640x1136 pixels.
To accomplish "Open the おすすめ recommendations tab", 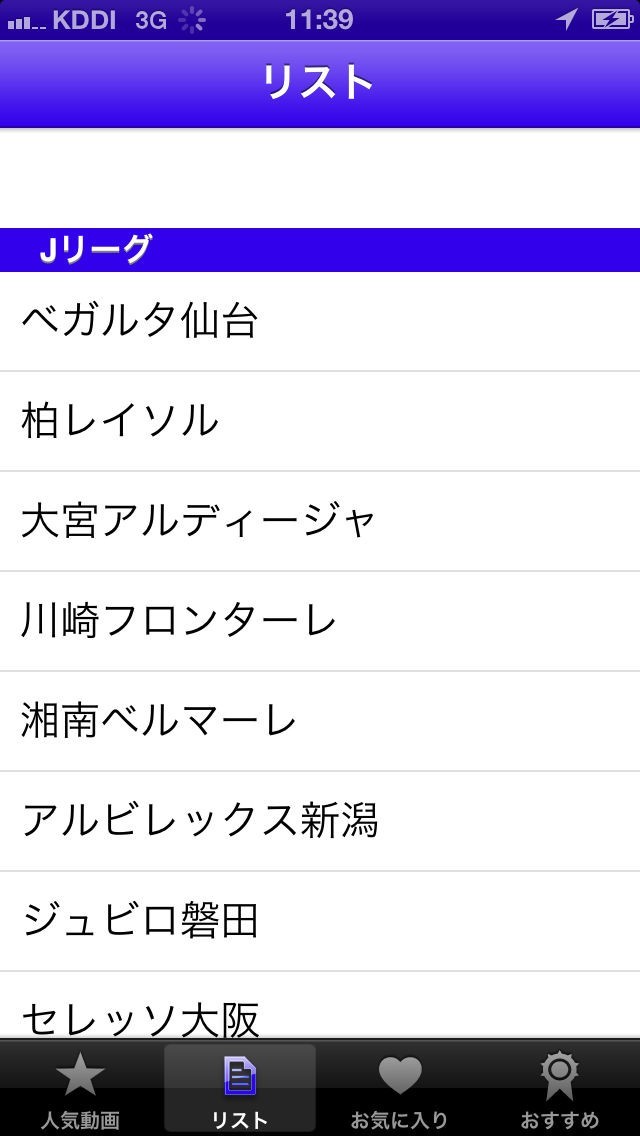I will [x=560, y=1090].
